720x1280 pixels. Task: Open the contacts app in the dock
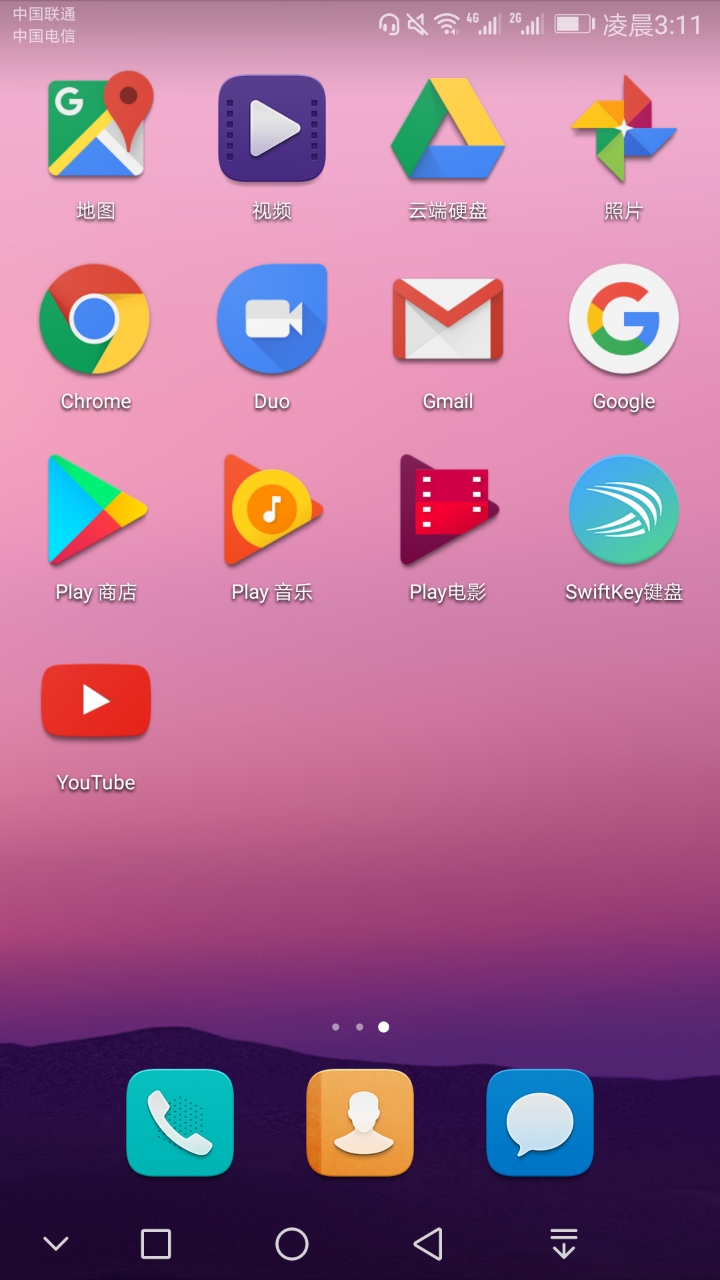[360, 1122]
